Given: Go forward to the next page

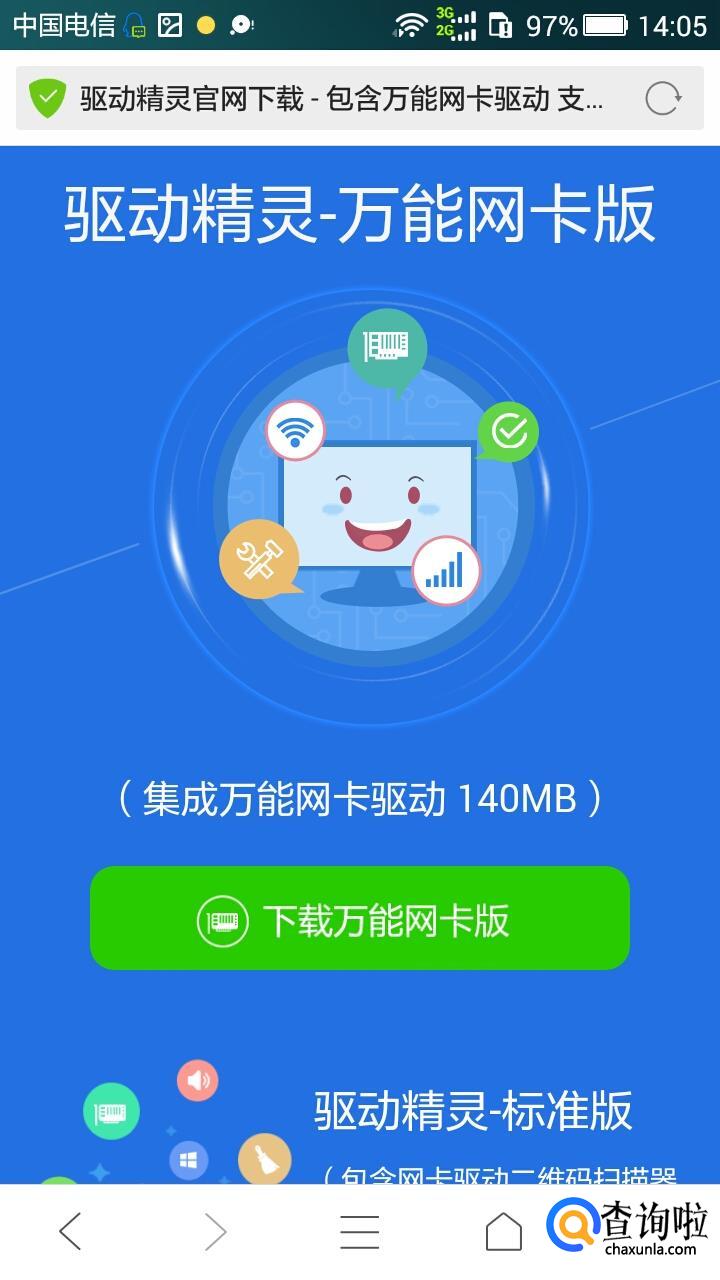Looking at the screenshot, I should [215, 1232].
